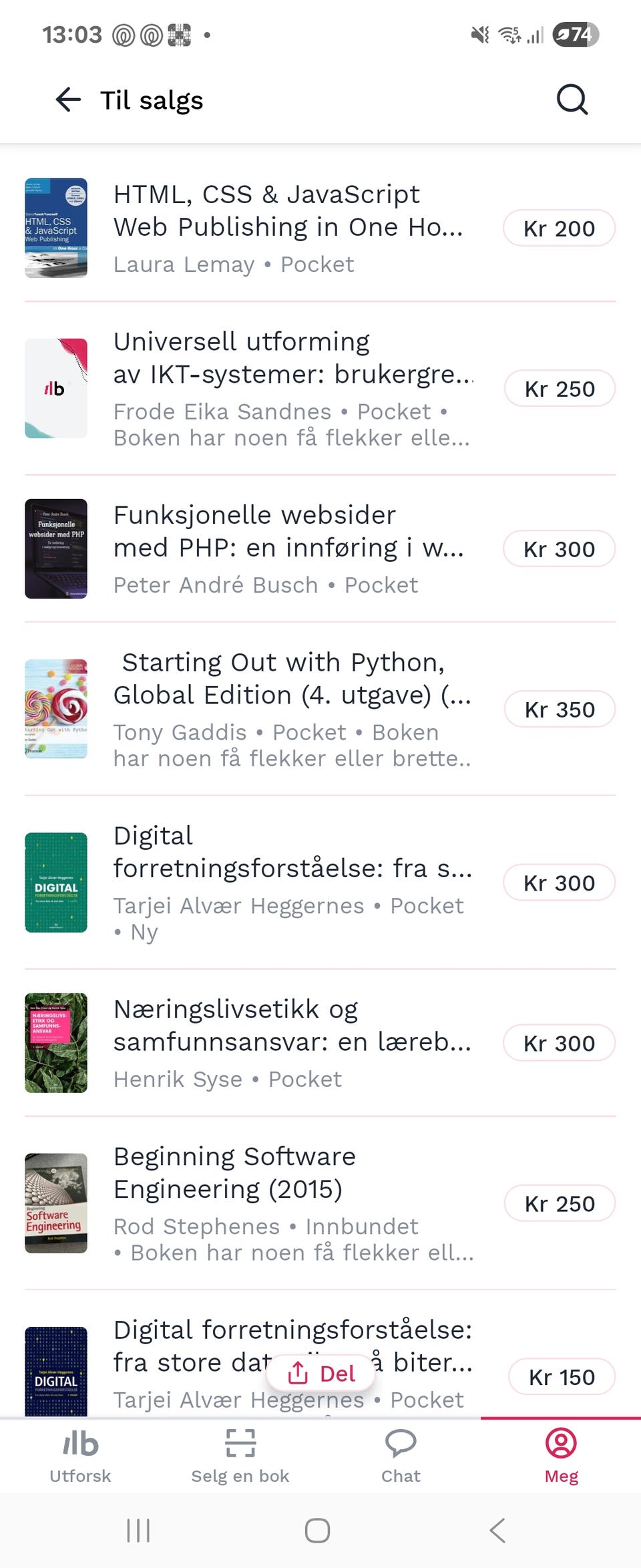Tap the system home button
Screen dimensions: 641x1568
point(317,1531)
